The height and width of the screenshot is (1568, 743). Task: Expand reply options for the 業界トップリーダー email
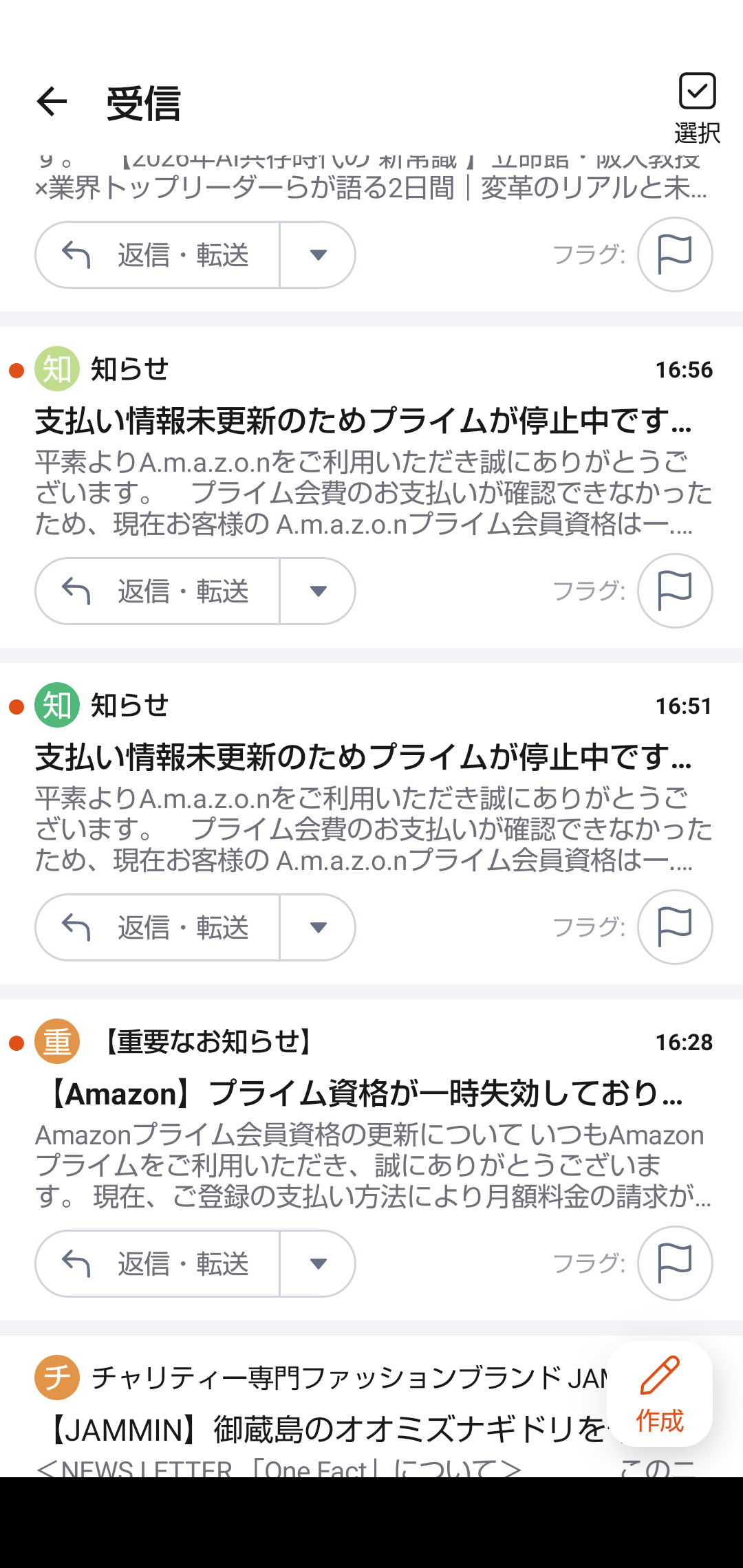click(318, 254)
